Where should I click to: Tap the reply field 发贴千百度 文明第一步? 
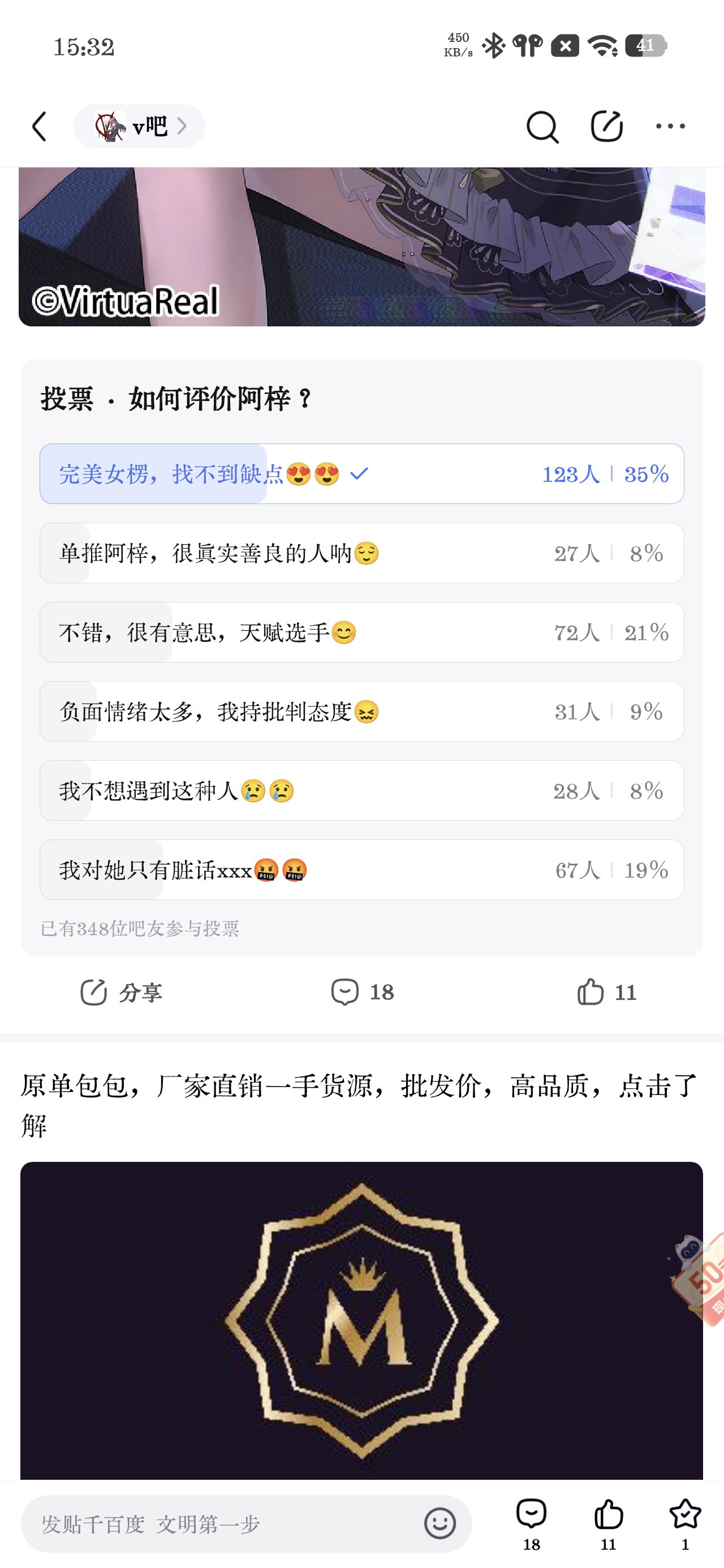(219, 1523)
